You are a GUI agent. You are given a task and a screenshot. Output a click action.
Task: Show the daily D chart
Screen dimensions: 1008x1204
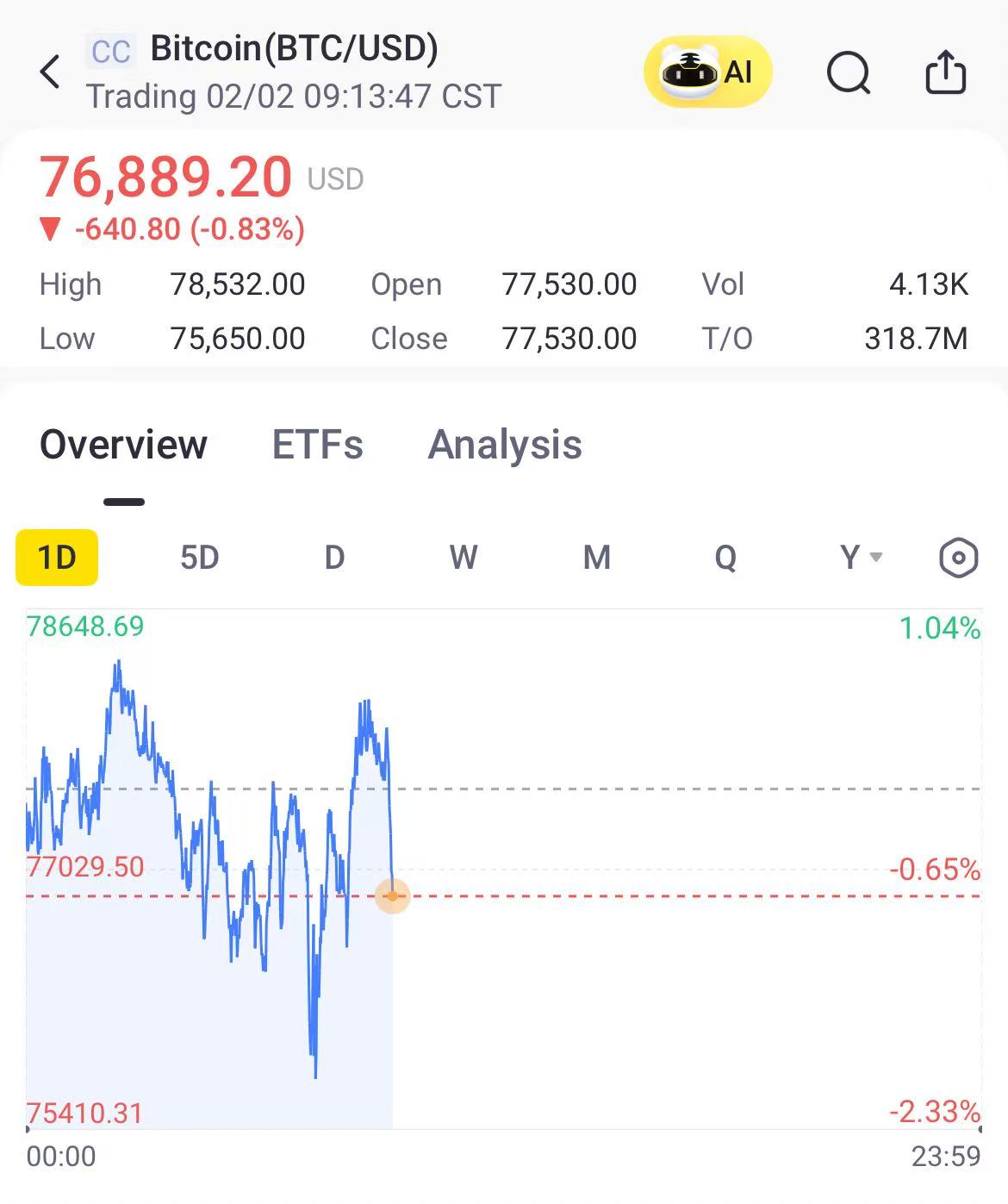[x=334, y=558]
